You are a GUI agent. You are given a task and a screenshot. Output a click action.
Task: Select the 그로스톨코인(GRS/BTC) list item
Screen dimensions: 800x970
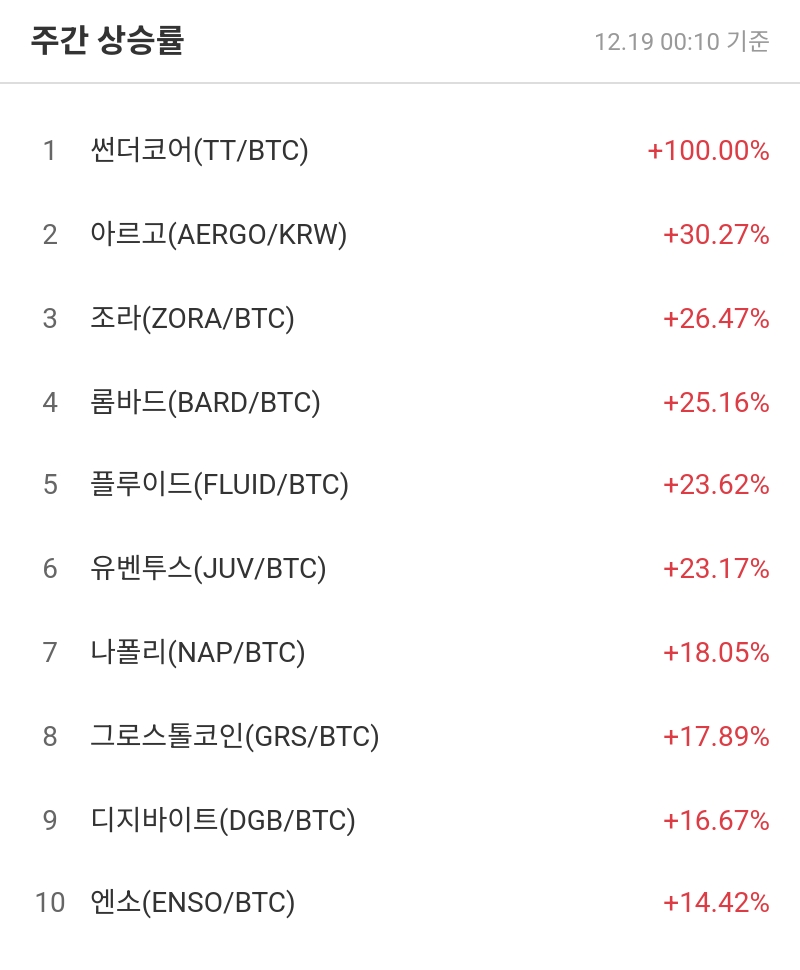point(238,736)
